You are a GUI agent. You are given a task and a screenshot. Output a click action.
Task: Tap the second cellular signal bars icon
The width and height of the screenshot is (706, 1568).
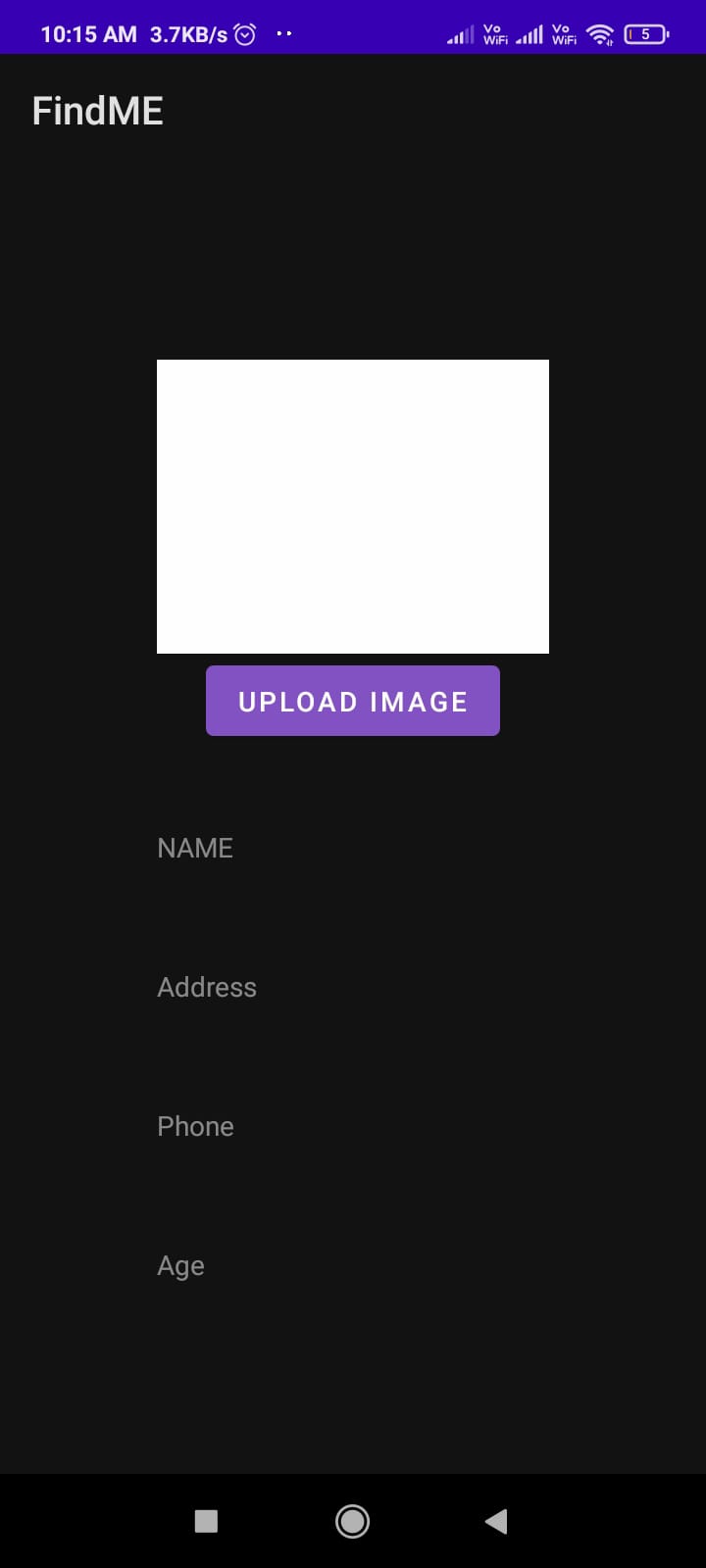pyautogui.click(x=529, y=33)
